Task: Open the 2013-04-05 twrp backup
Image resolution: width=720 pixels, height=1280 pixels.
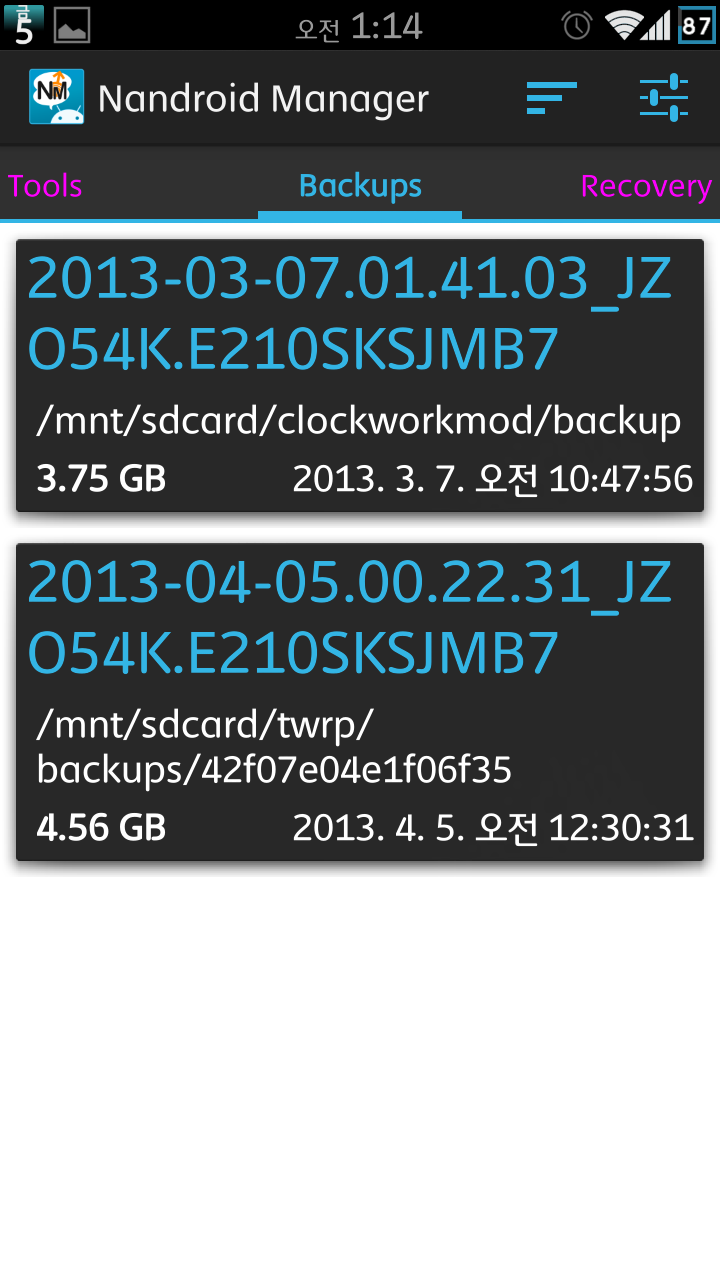Action: pos(360,701)
